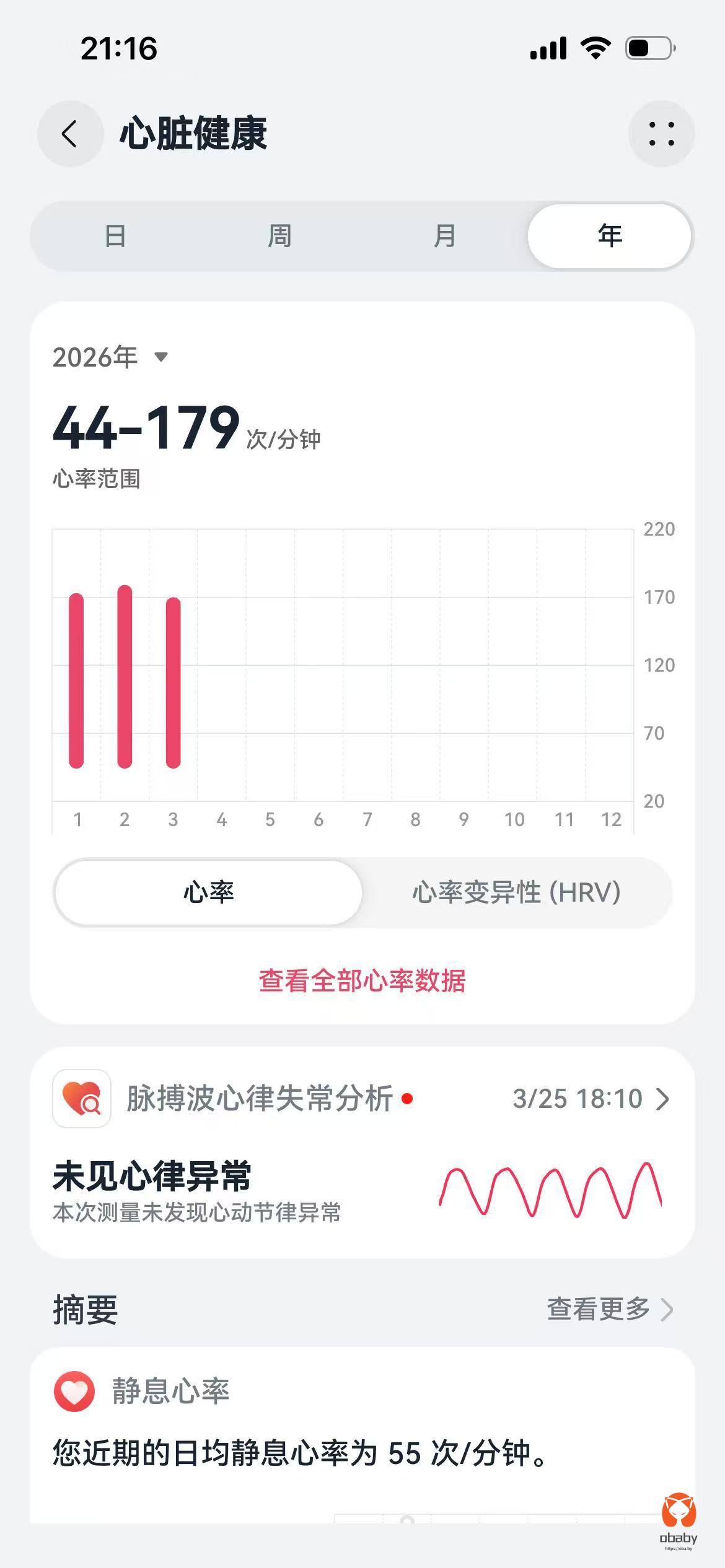This screenshot has width=725, height=1568.
Task: Tap the month 2 bar in chart
Action: coord(125,676)
